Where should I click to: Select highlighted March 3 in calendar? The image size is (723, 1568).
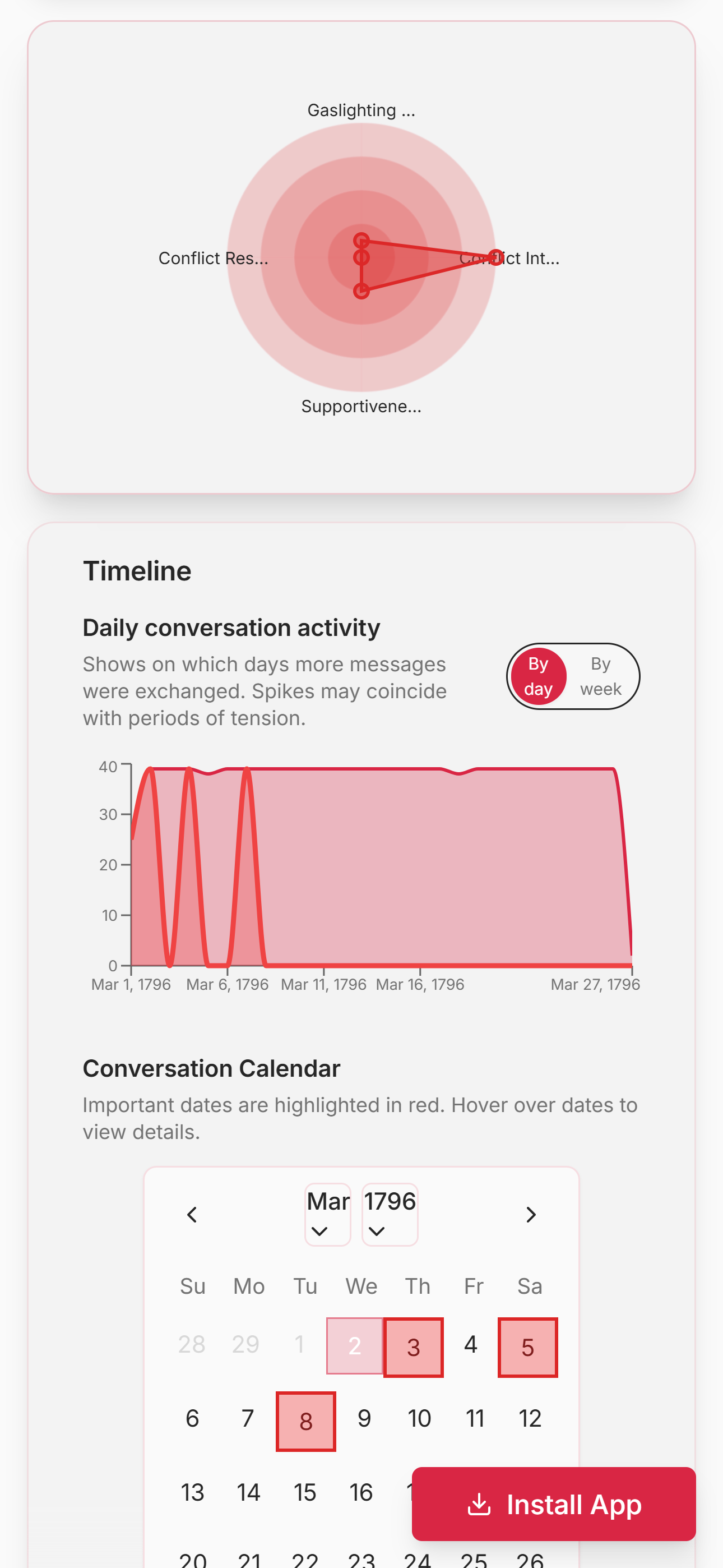click(x=413, y=1347)
